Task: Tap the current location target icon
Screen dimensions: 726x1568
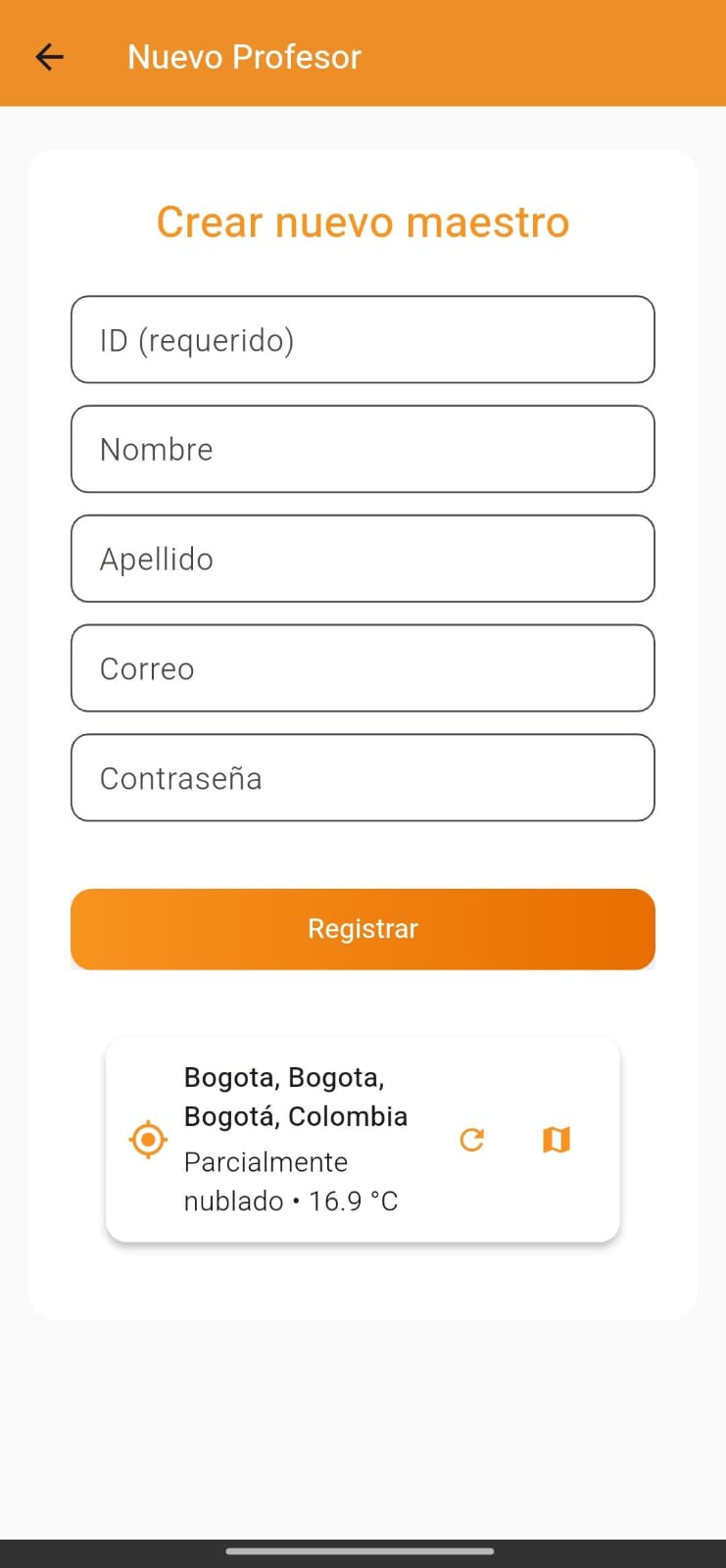Action: 148,1140
